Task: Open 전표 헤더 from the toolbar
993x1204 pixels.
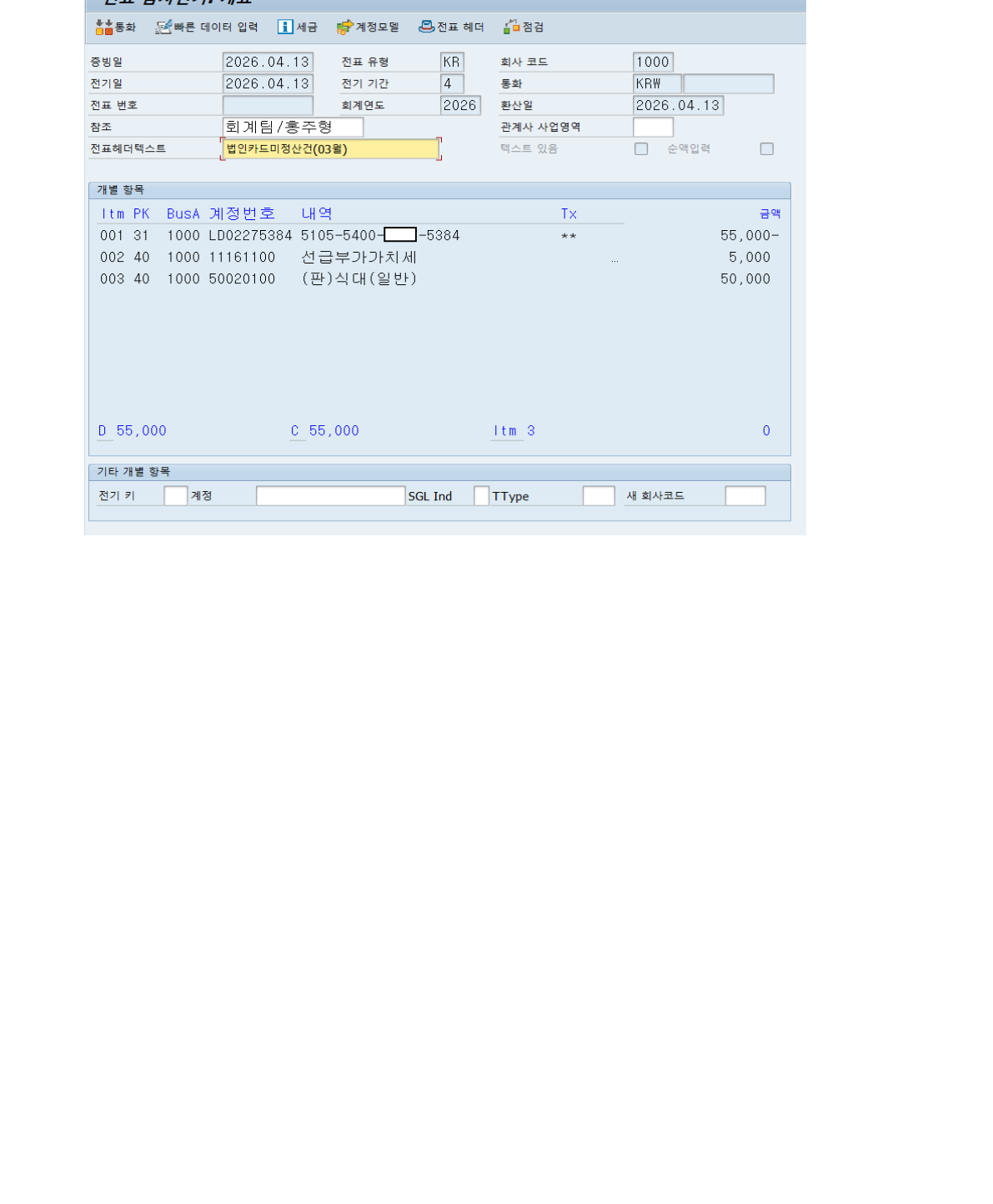Action: tap(451, 28)
